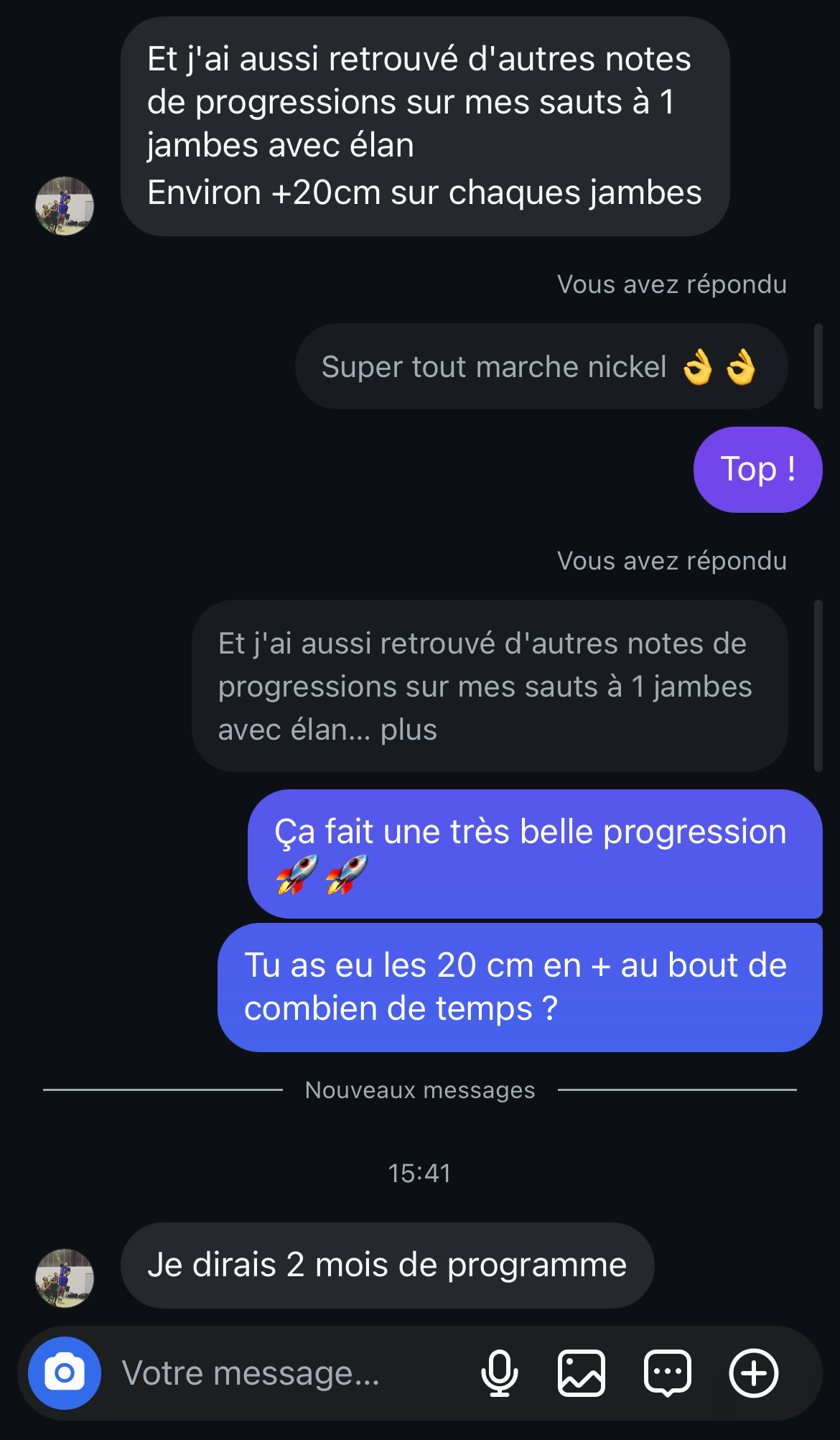Open more options with the plus icon

(754, 1373)
